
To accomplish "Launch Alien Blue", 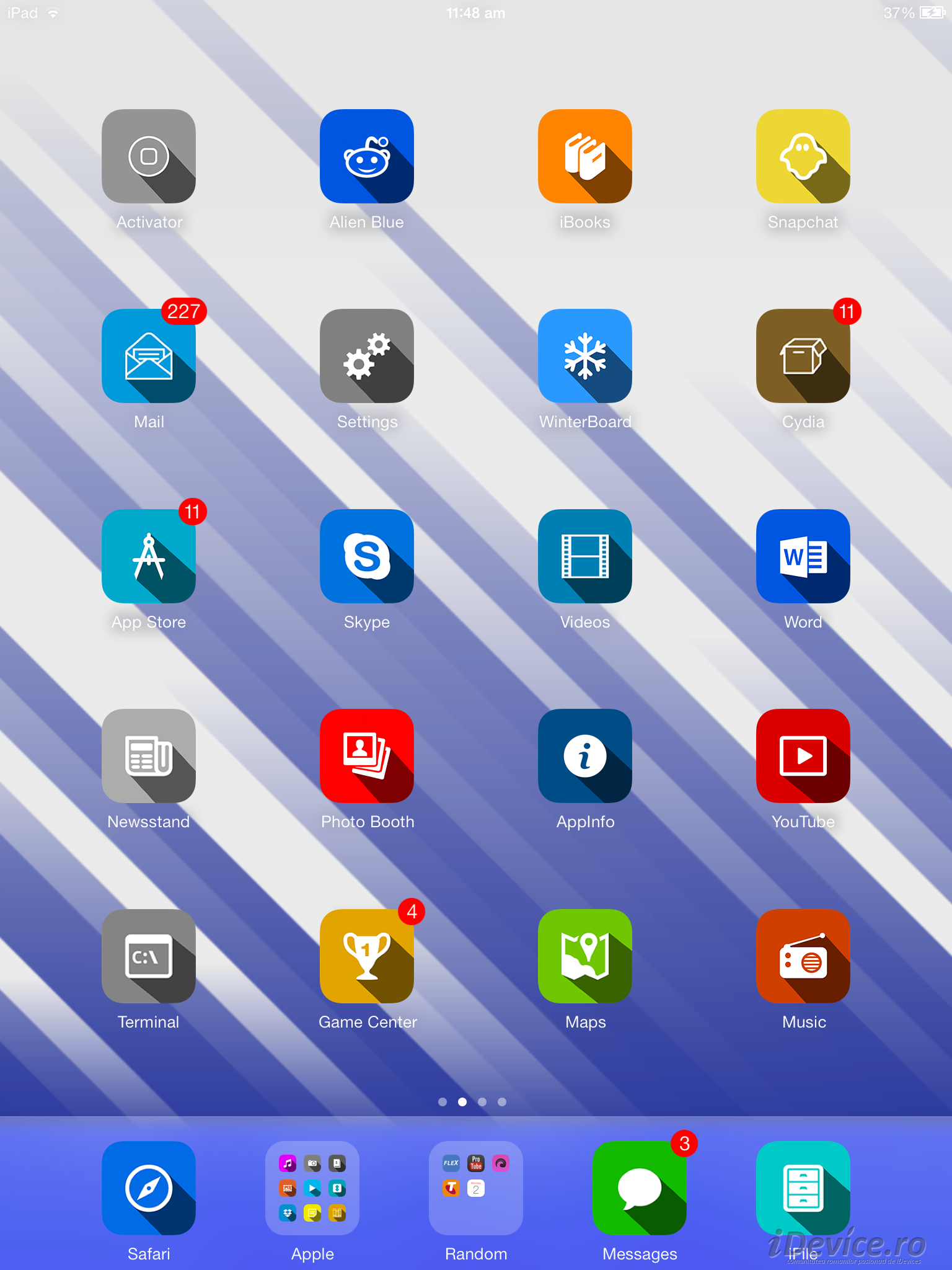I will click(x=367, y=156).
